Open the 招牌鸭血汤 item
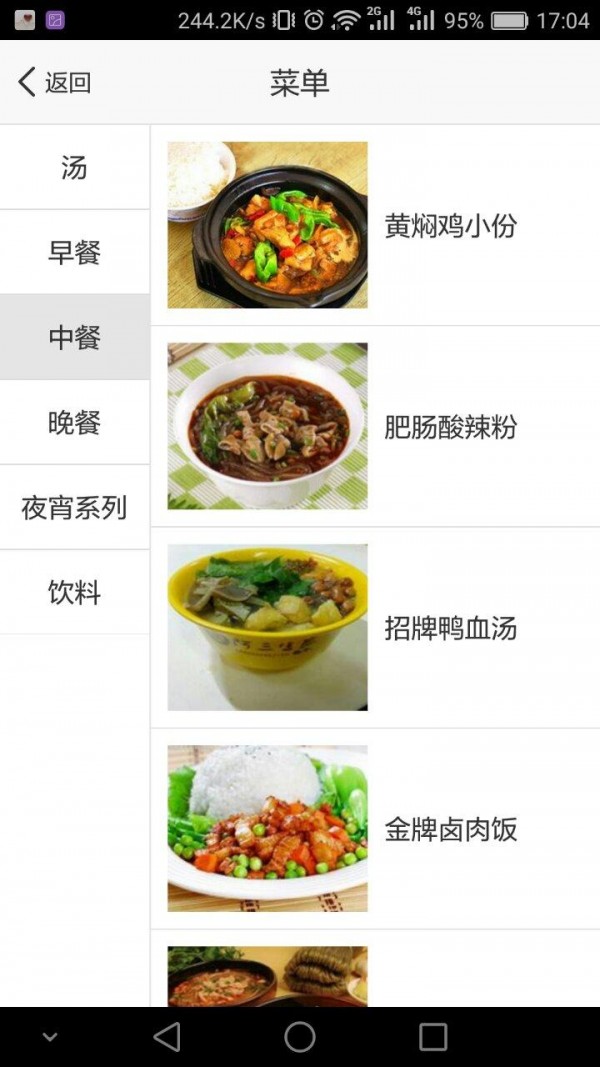 450,628
